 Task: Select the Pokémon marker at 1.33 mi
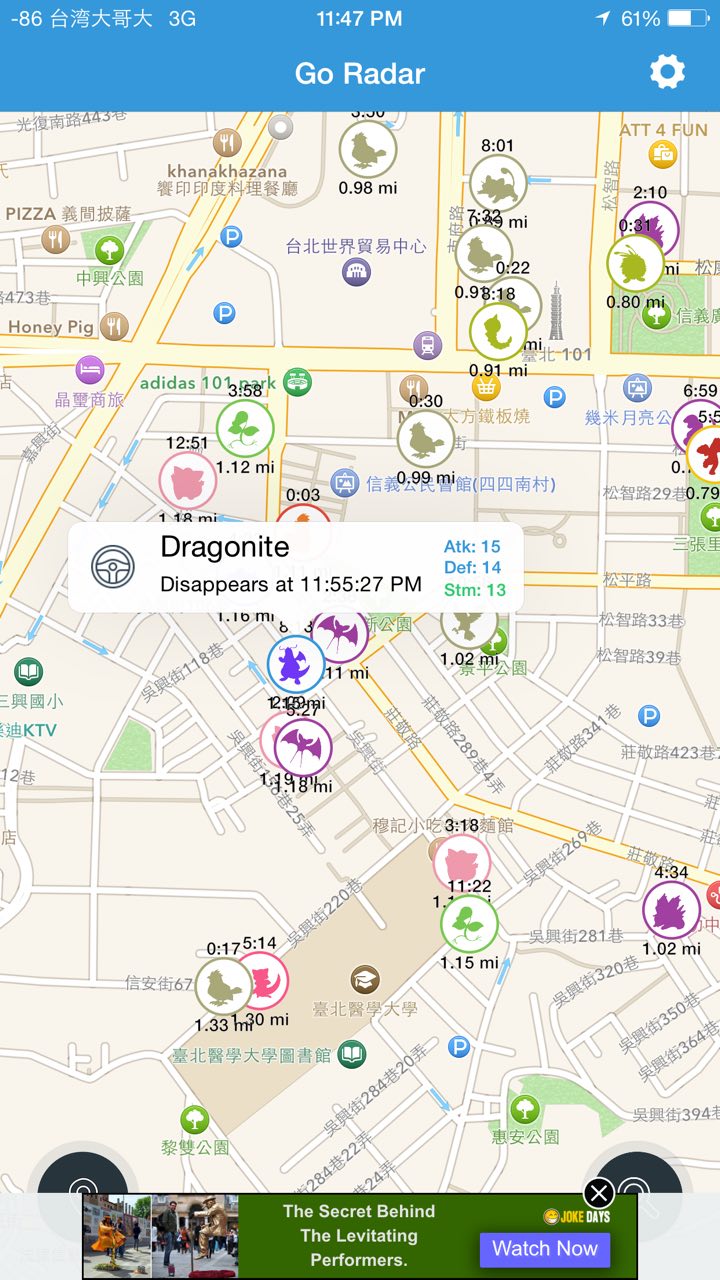[x=223, y=986]
